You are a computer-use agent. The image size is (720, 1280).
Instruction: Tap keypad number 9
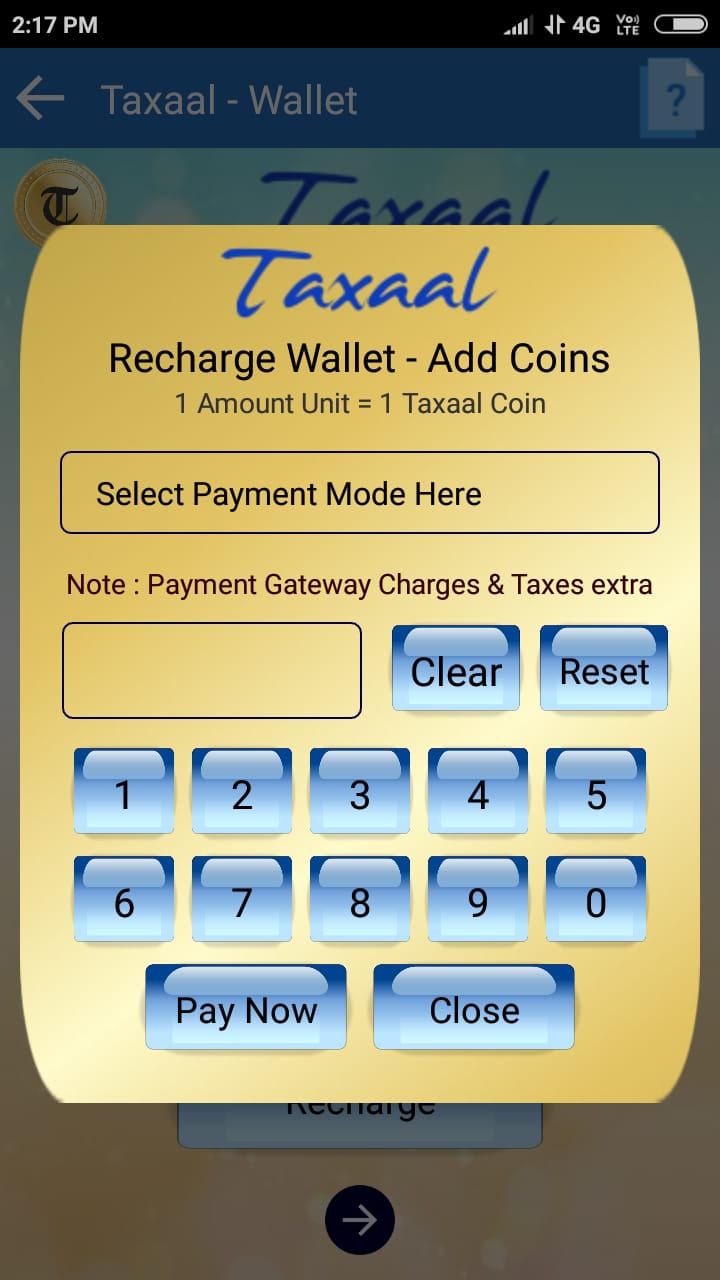tap(478, 899)
